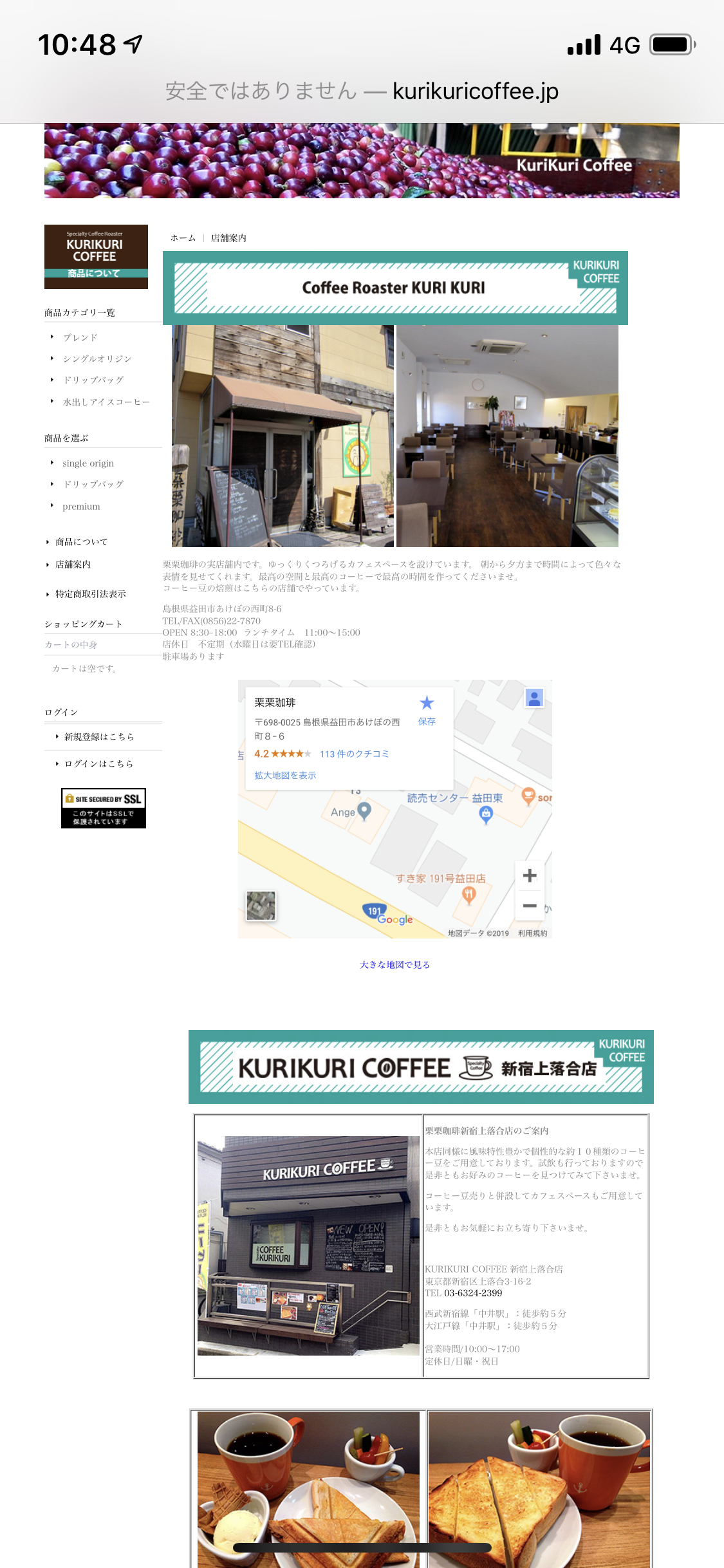Open the 商品について page

pos(81,542)
